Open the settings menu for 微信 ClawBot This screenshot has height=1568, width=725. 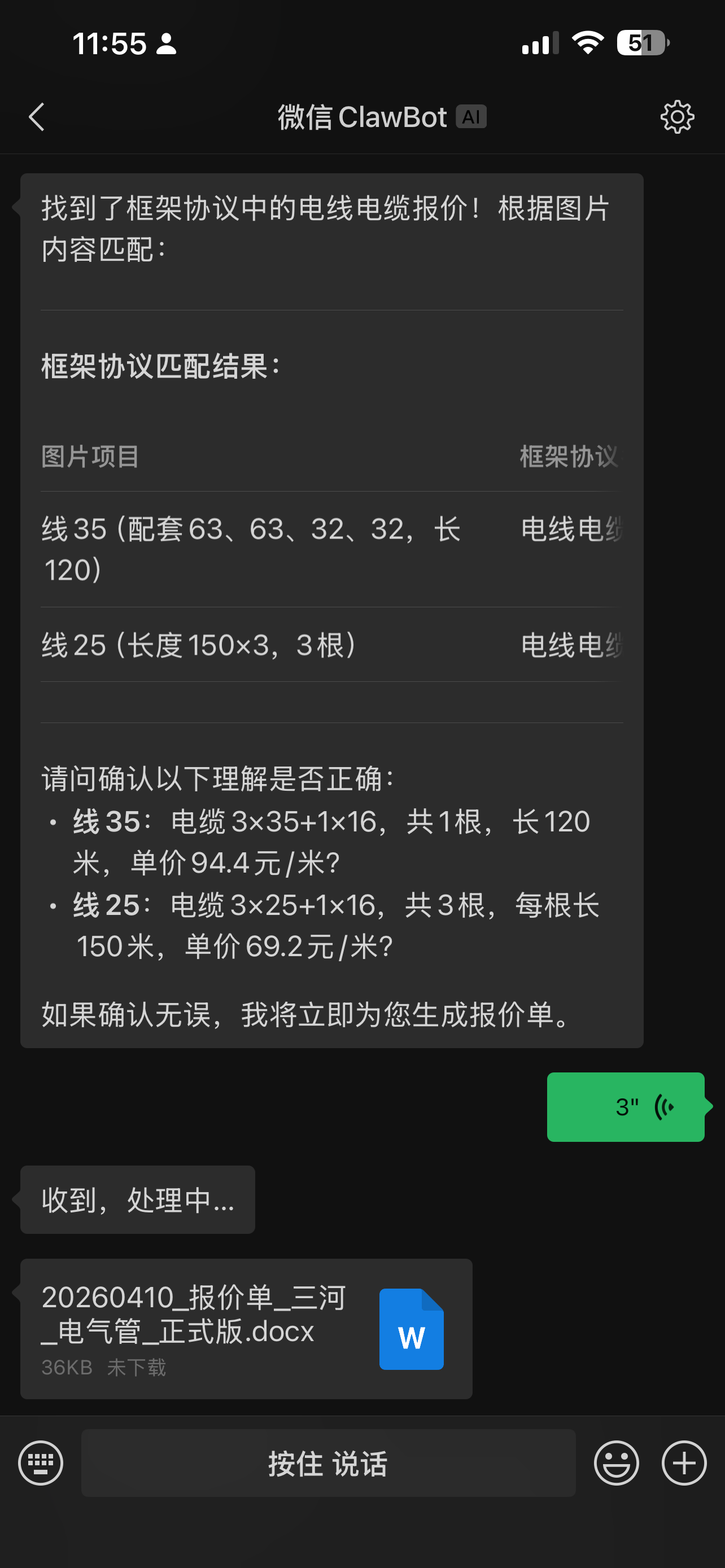point(678,117)
